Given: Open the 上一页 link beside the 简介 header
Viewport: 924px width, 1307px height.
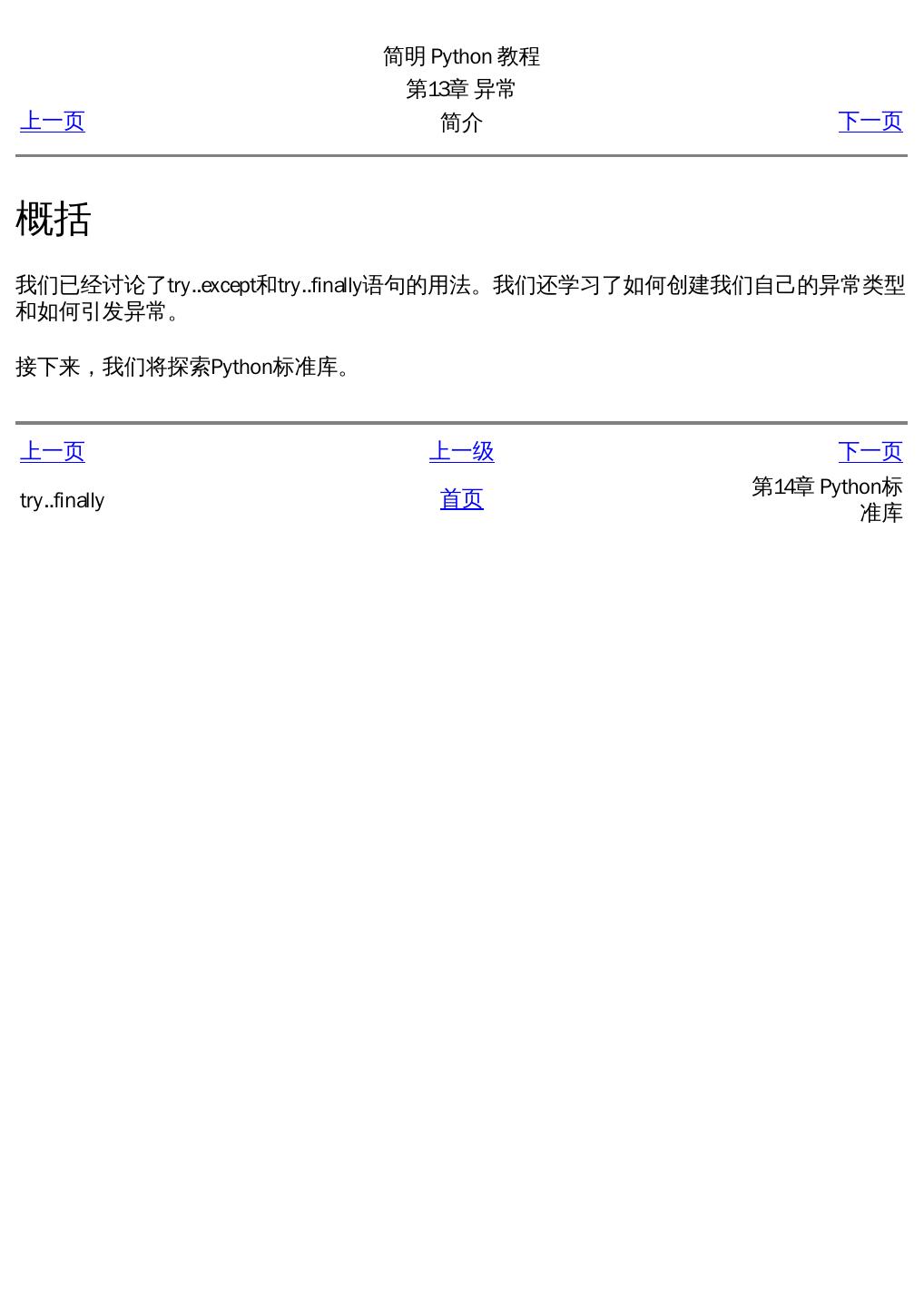Looking at the screenshot, I should click(52, 122).
